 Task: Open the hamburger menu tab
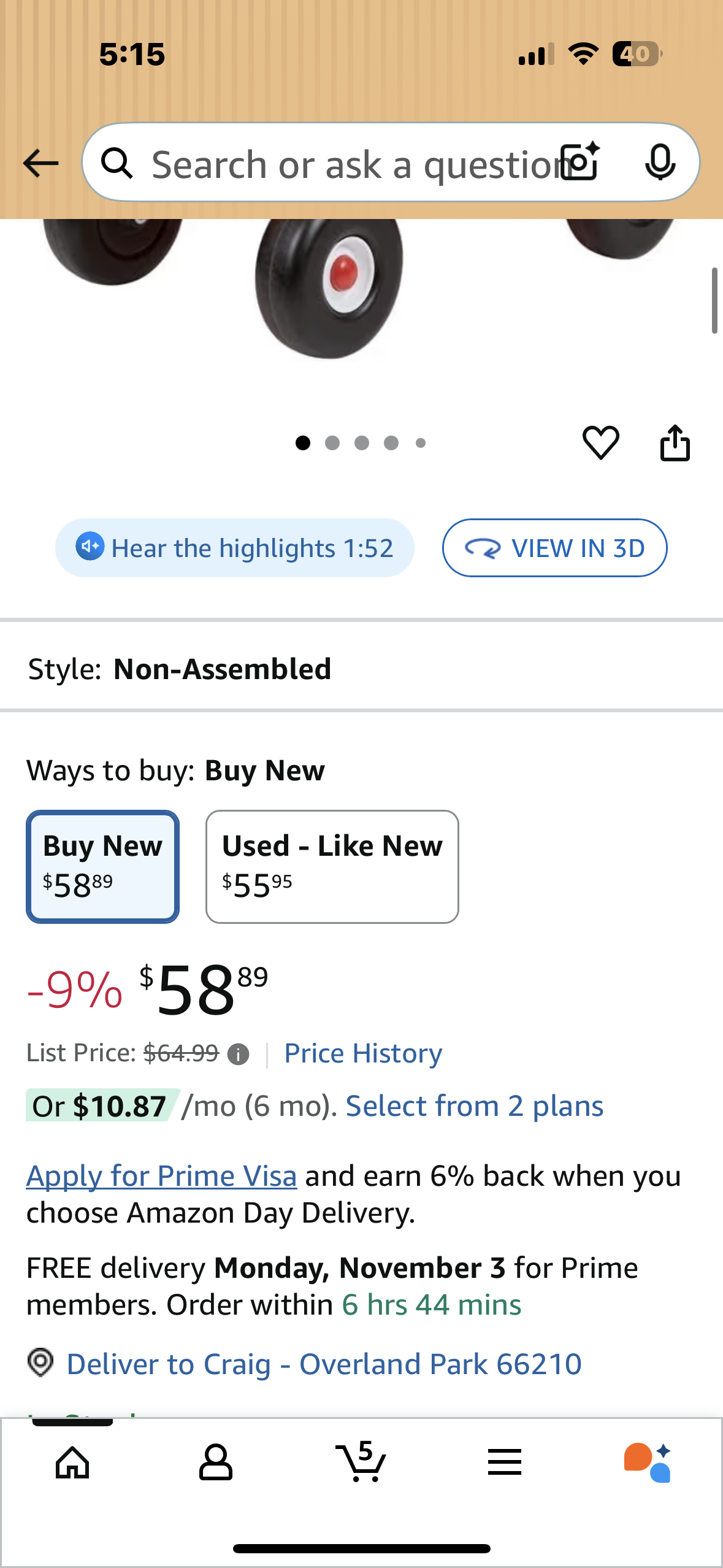click(505, 1463)
